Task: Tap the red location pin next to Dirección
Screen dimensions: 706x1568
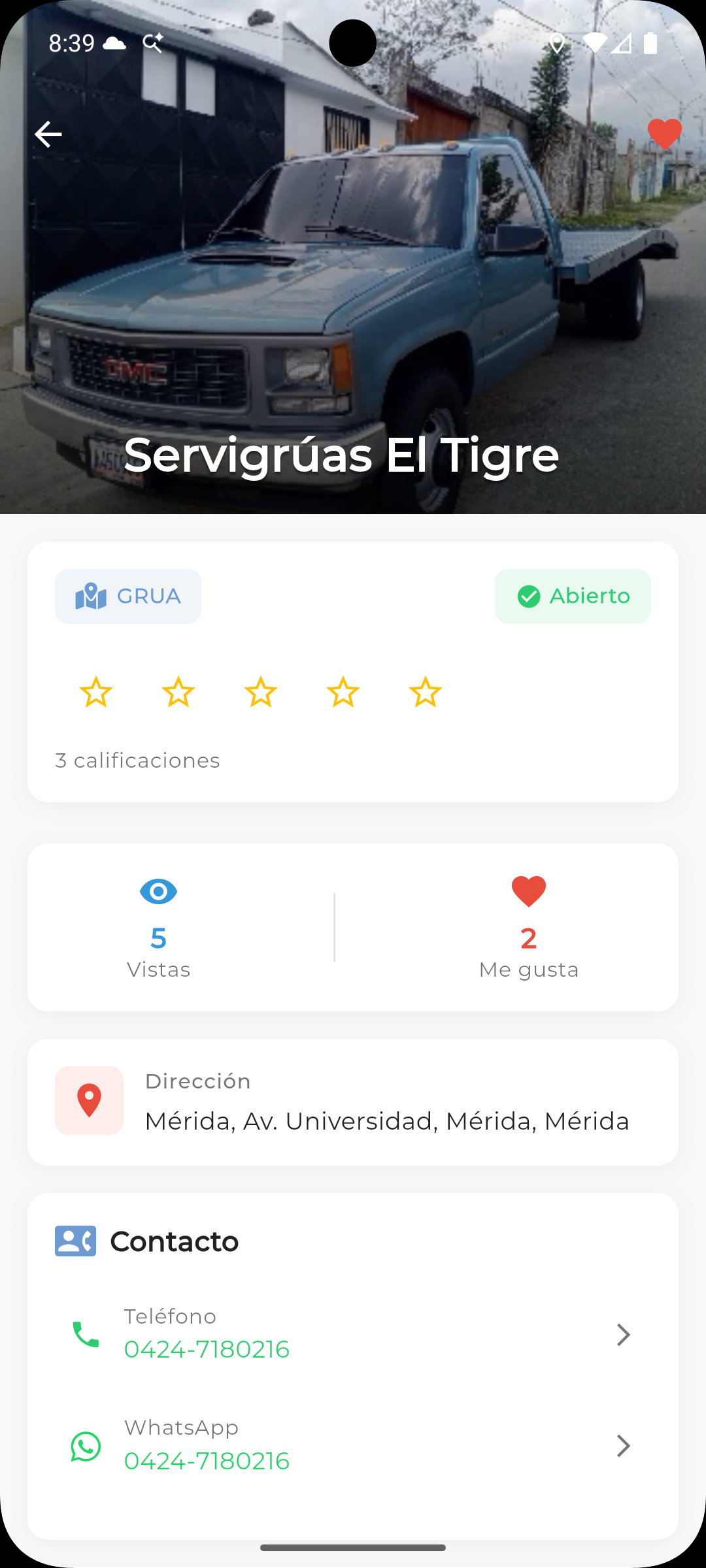Action: pos(89,1100)
